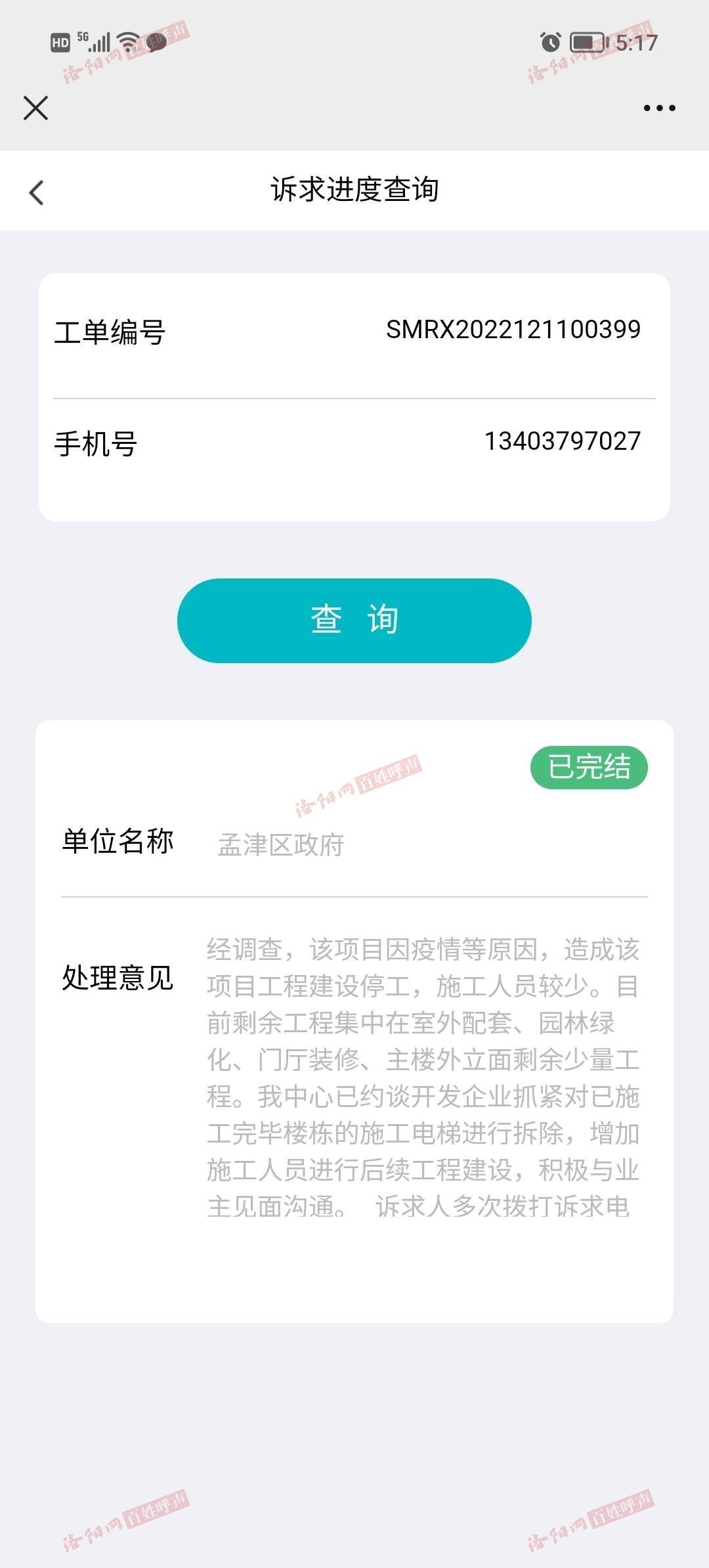
Task: Go back using the arrow beside 诉求进度查询
Action: click(37, 192)
